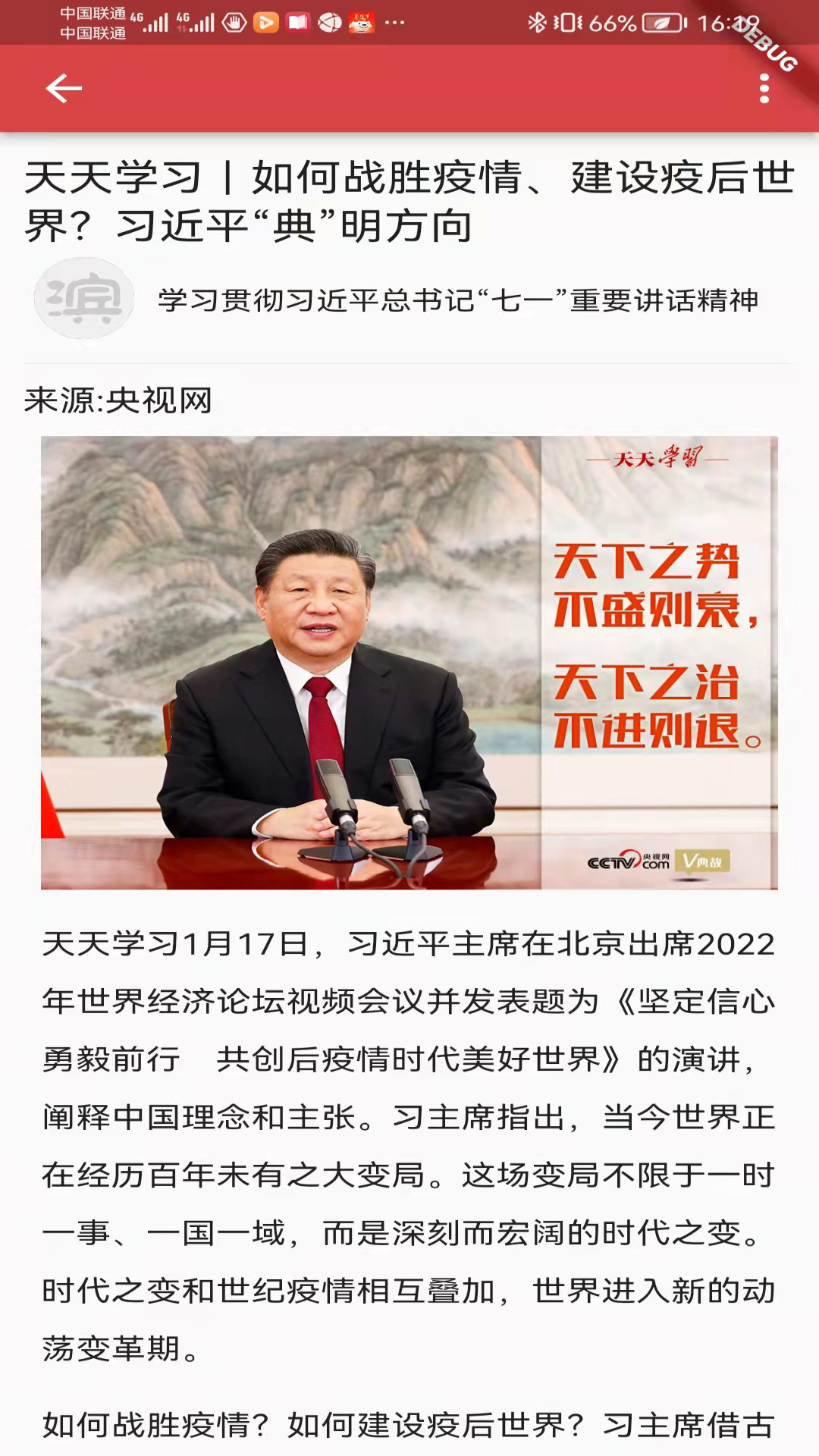Tap the article headline about defeating the pandemic
The image size is (819, 1456).
409,199
